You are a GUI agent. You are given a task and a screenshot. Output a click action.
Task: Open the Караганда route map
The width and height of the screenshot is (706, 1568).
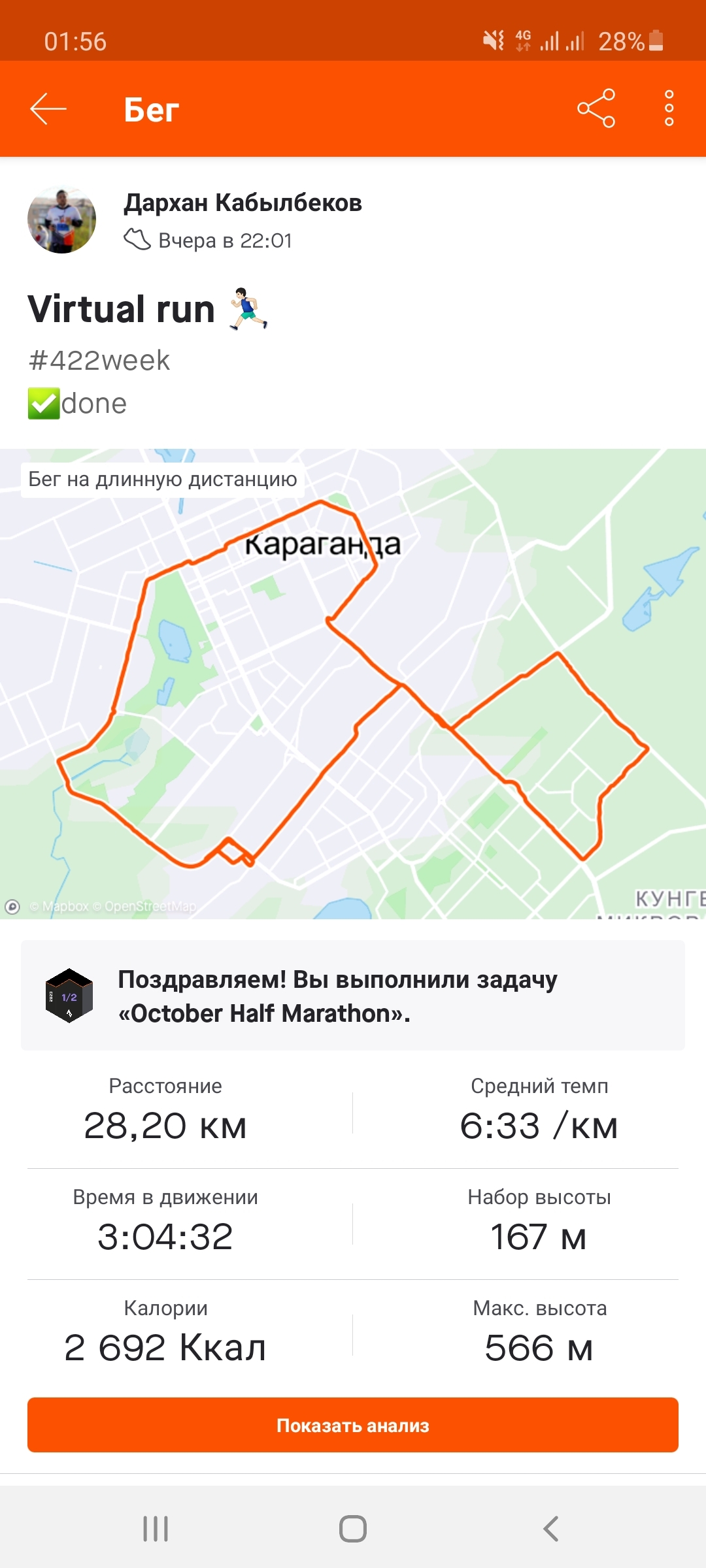point(353,686)
